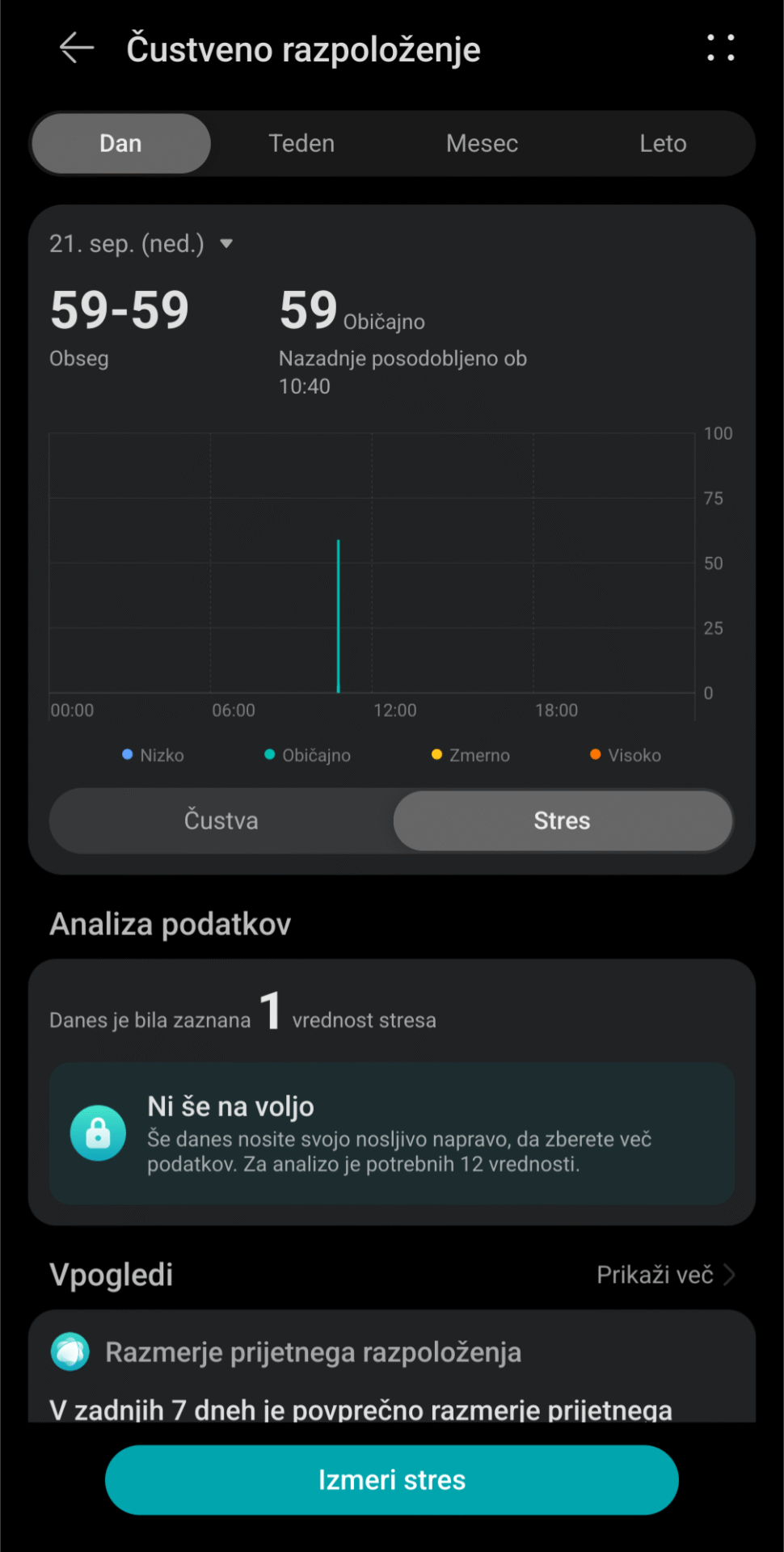Tap the selected Stres segment
784x1552 pixels.
[562, 820]
